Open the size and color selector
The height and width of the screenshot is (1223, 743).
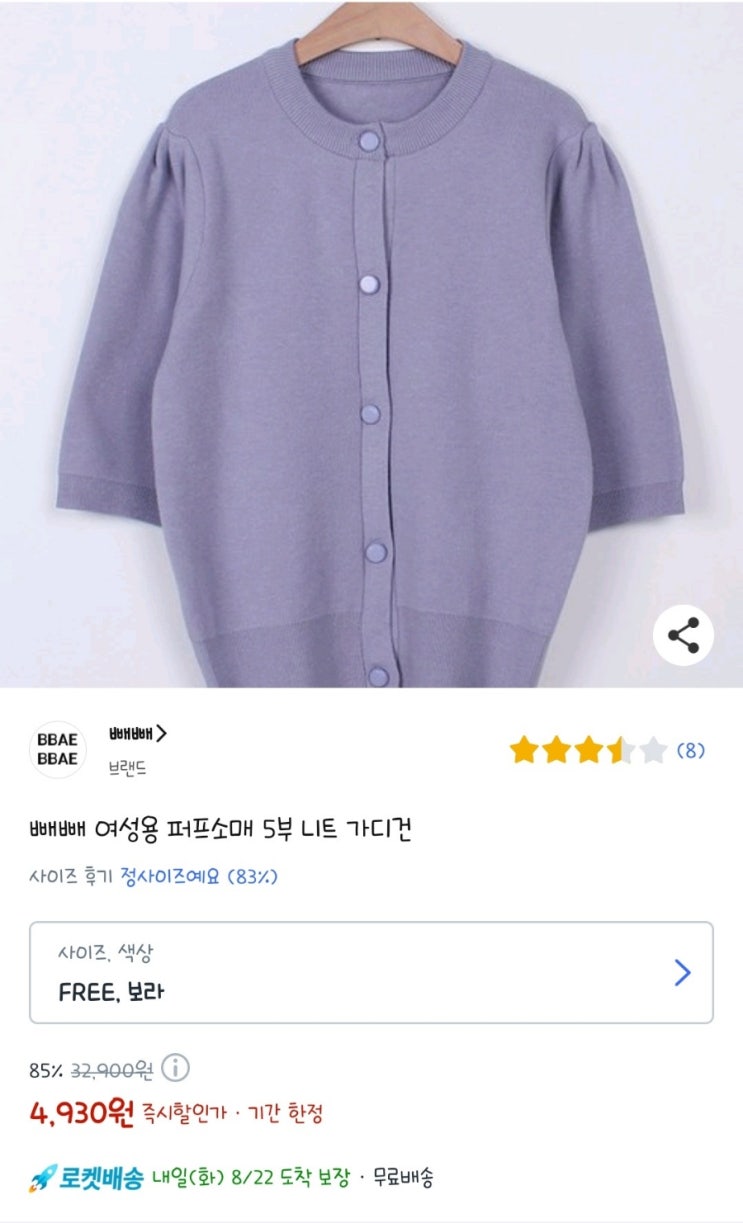point(371,973)
